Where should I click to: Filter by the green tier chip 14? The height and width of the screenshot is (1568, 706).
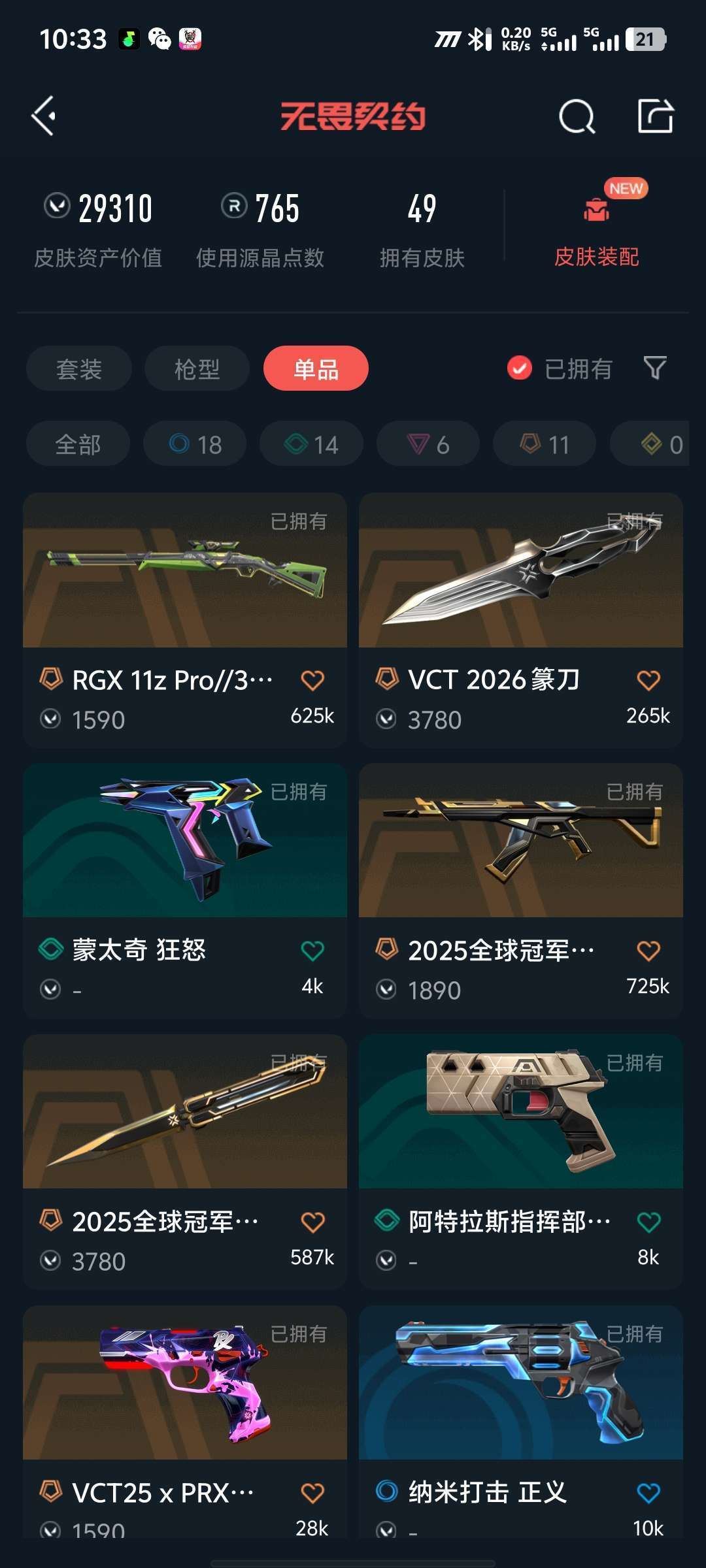point(311,445)
